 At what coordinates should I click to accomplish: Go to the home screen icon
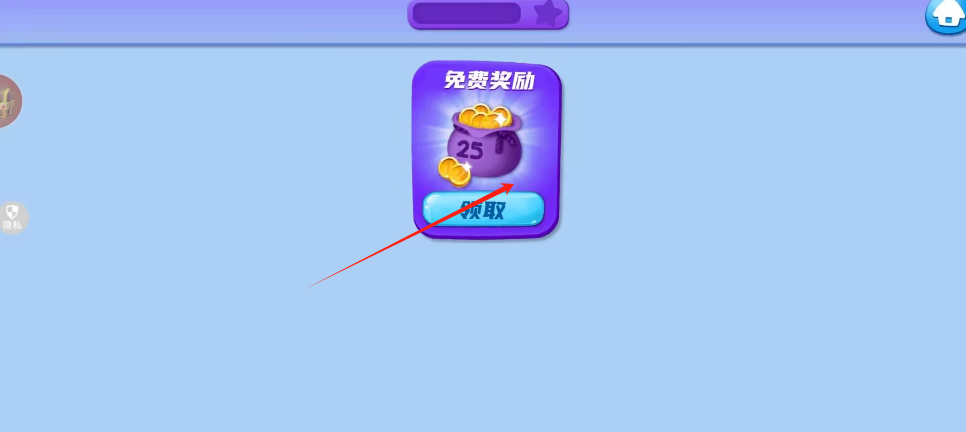[x=945, y=15]
